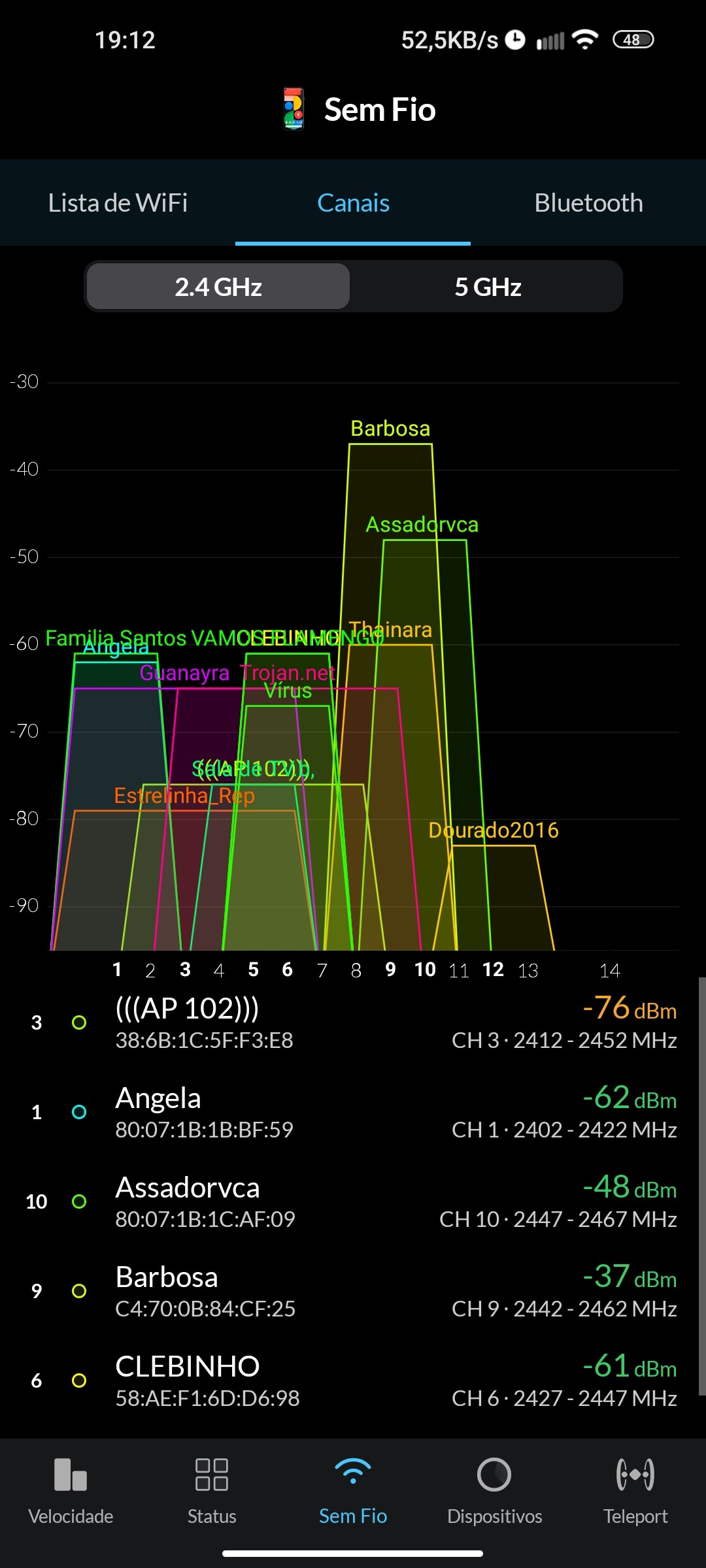View details for the Assadorvca network
This screenshot has height=1568, width=706.
(x=353, y=1202)
